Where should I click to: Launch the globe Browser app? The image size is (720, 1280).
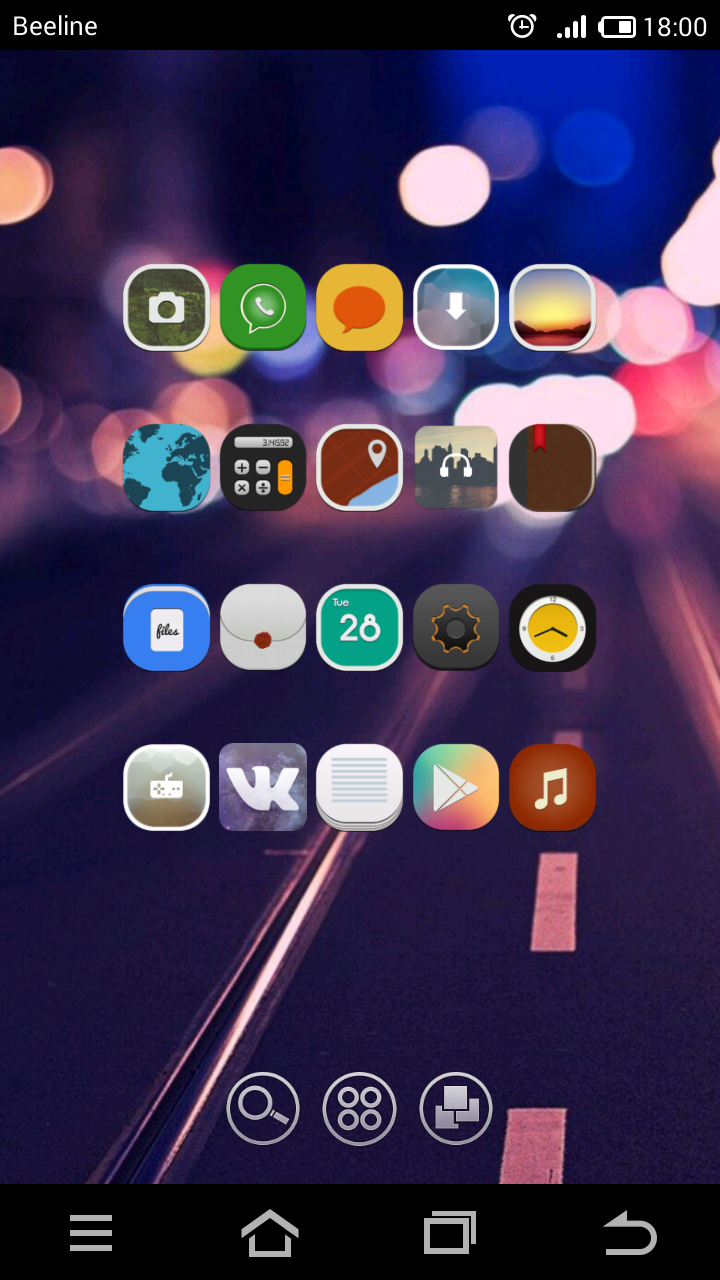click(166, 468)
